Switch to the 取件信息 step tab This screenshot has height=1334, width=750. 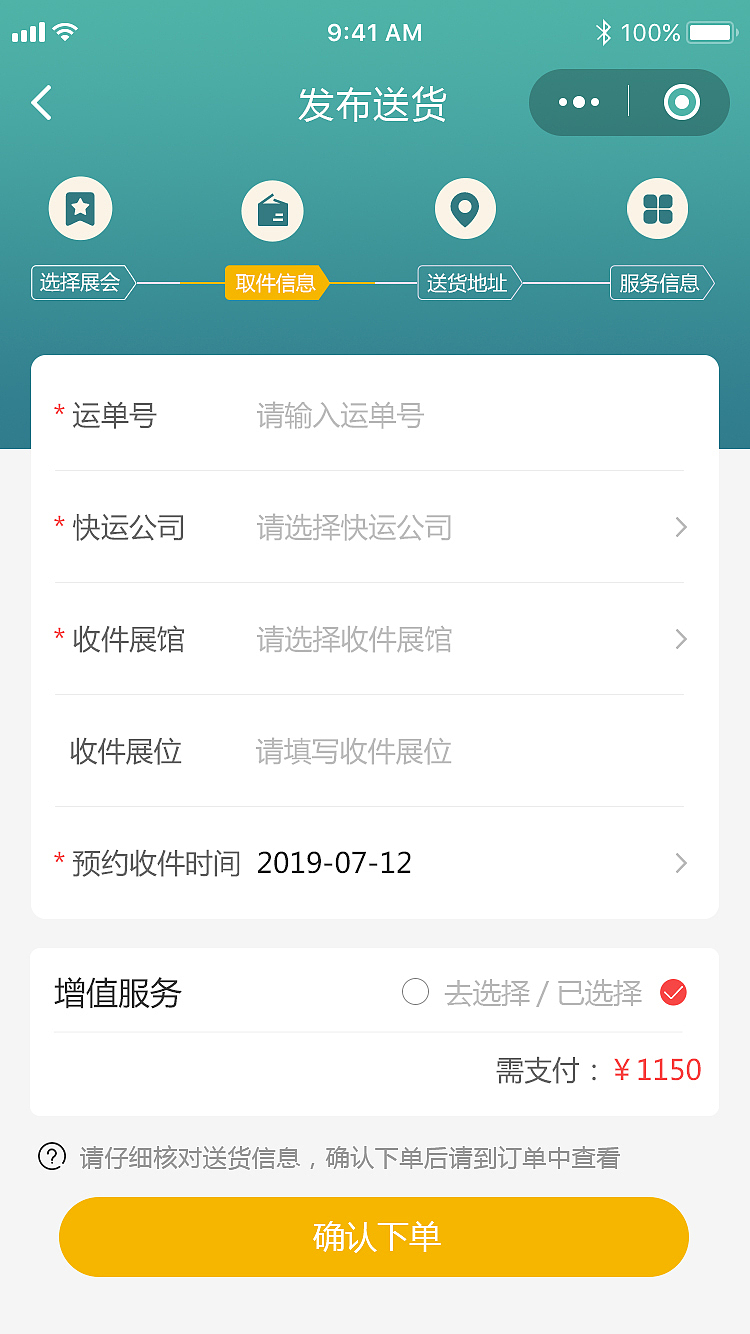point(276,283)
